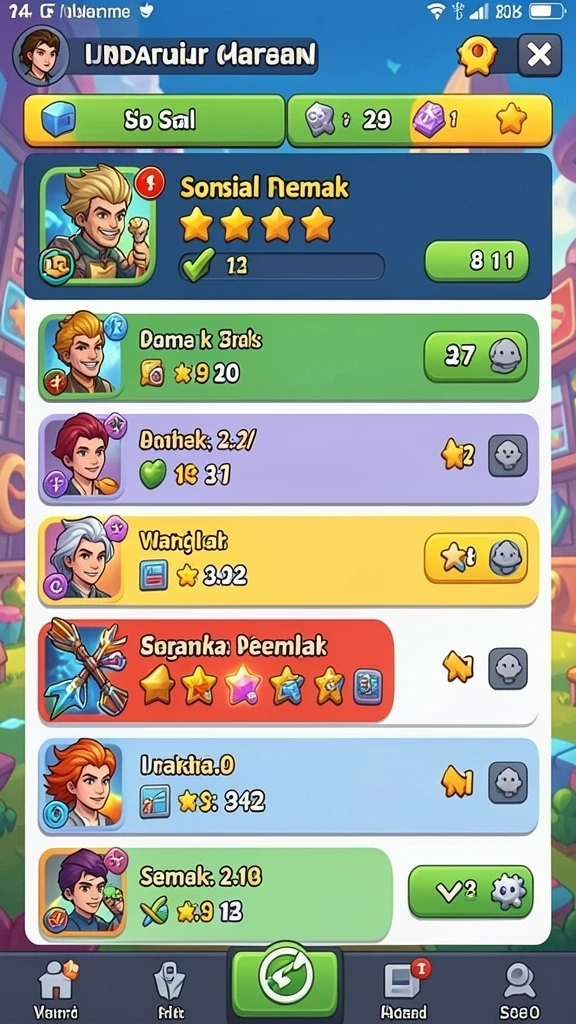Open the Sonsial Remak hero card
This screenshot has width=576, height=1024.
287,227
